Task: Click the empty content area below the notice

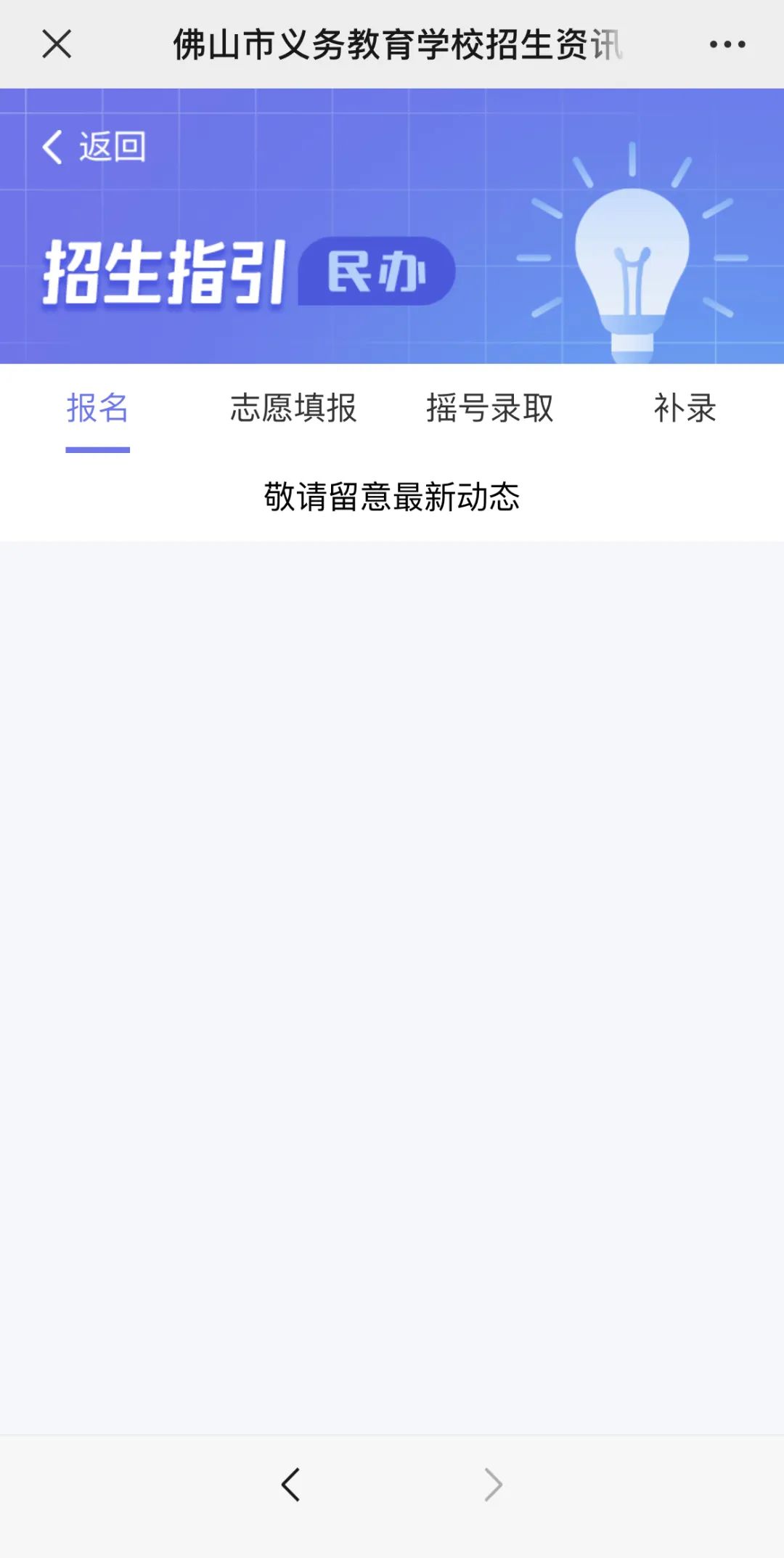Action: (392, 944)
